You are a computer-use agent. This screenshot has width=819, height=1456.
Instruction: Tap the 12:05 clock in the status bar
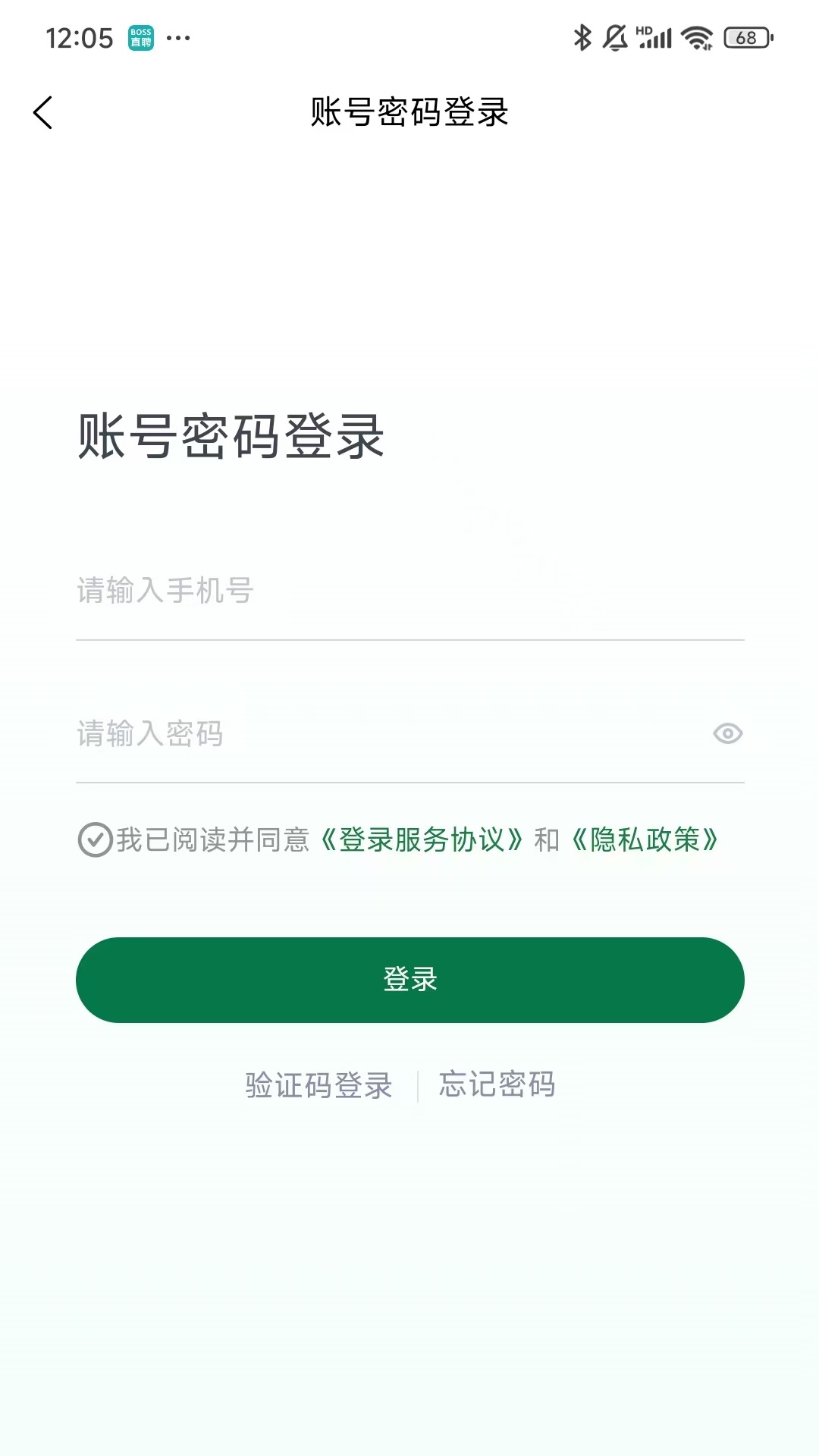point(78,35)
